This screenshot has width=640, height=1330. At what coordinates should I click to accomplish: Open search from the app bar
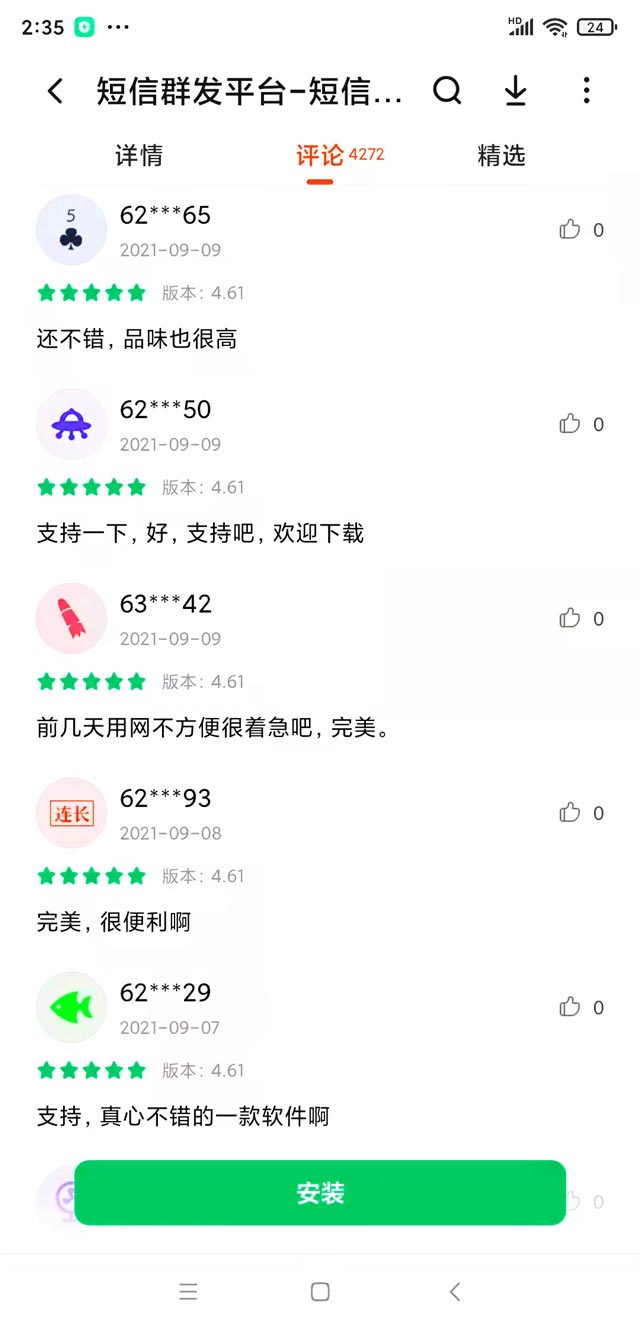pyautogui.click(x=447, y=91)
